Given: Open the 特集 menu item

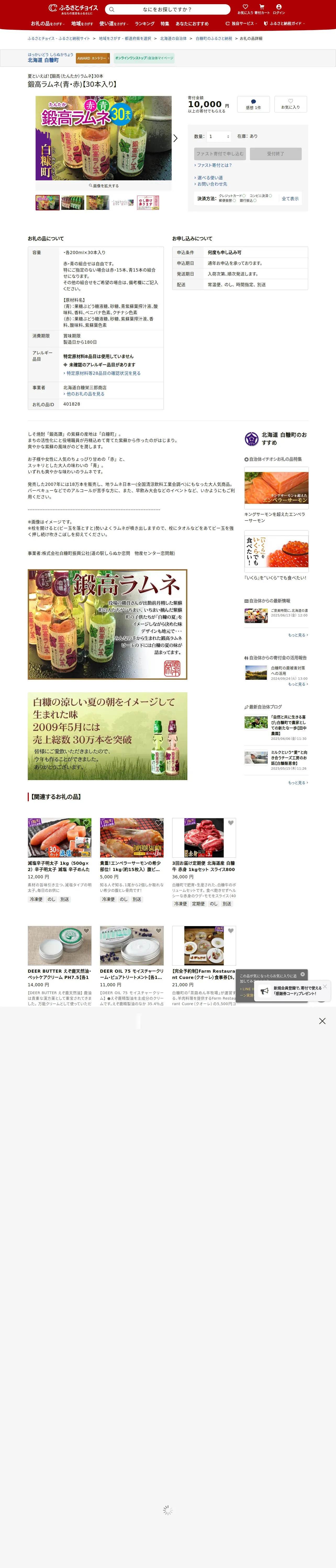Looking at the screenshot, I should [x=165, y=24].
